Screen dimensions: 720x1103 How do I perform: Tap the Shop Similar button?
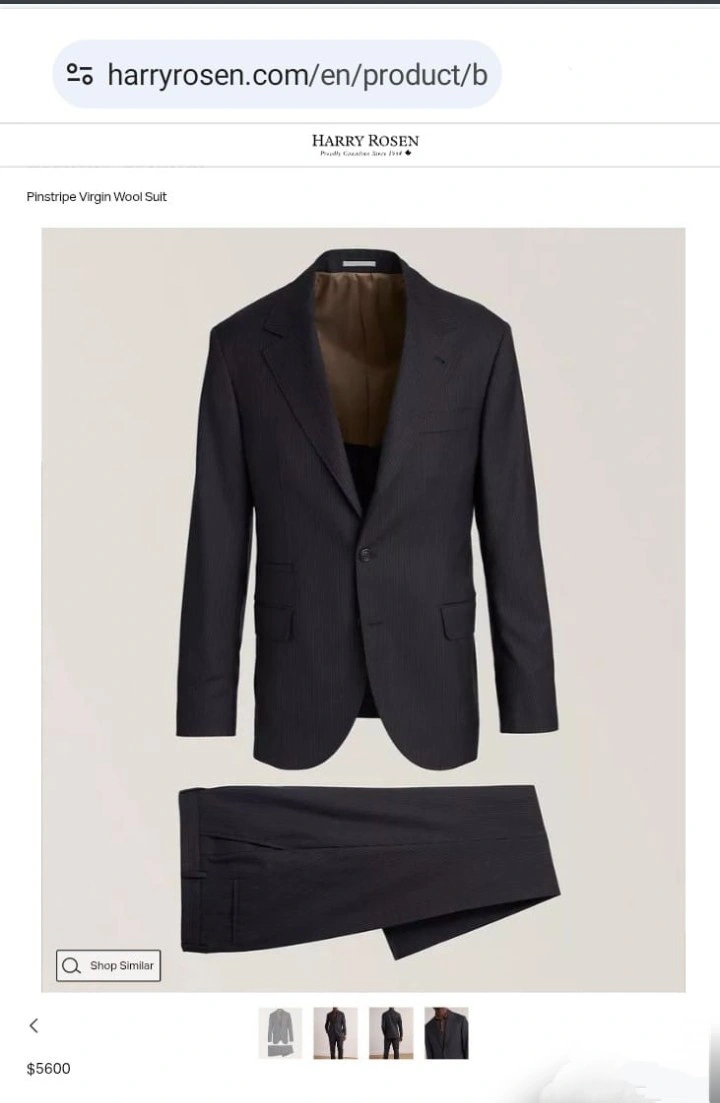coord(108,965)
